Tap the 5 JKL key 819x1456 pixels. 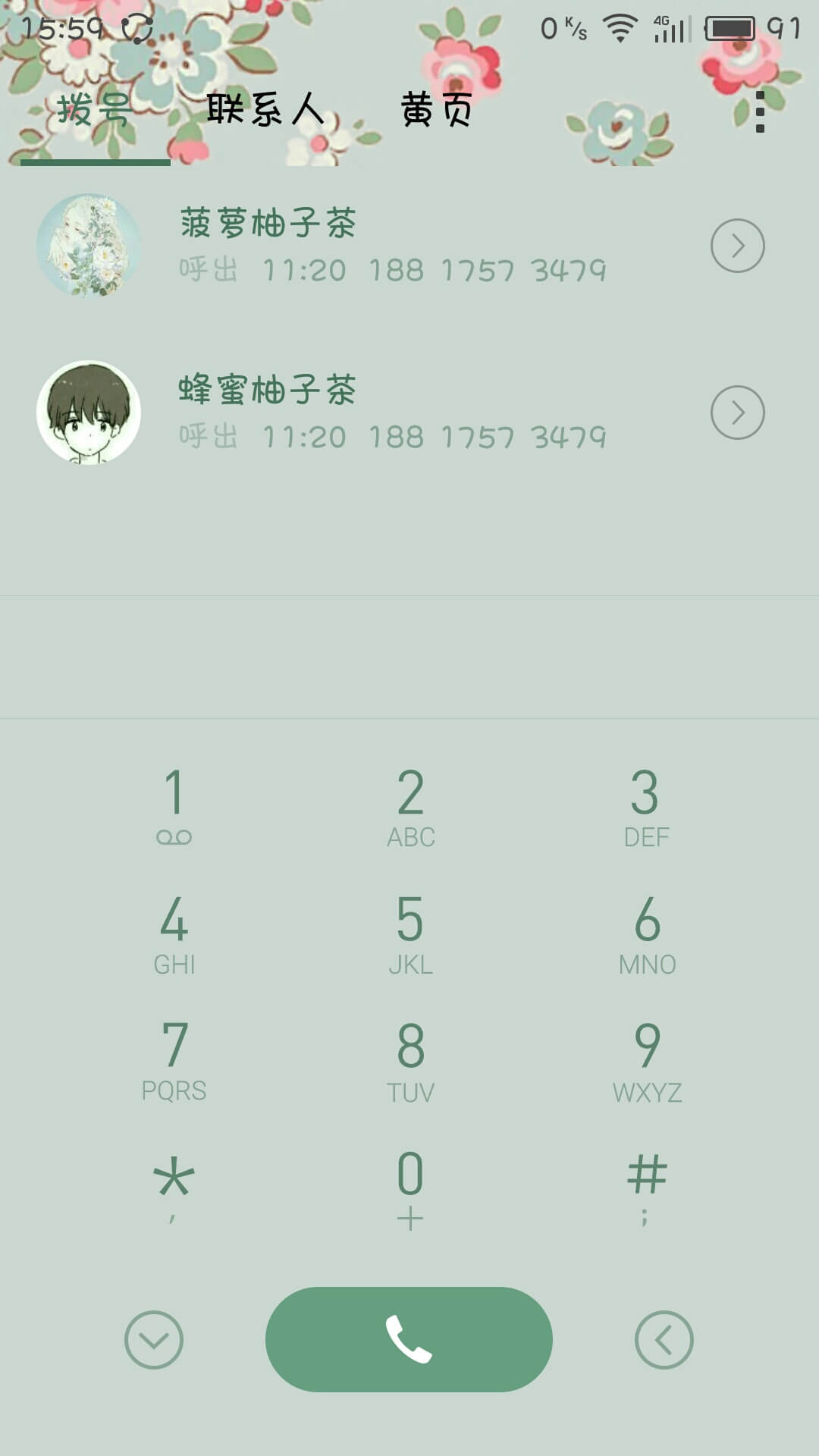pos(410,933)
